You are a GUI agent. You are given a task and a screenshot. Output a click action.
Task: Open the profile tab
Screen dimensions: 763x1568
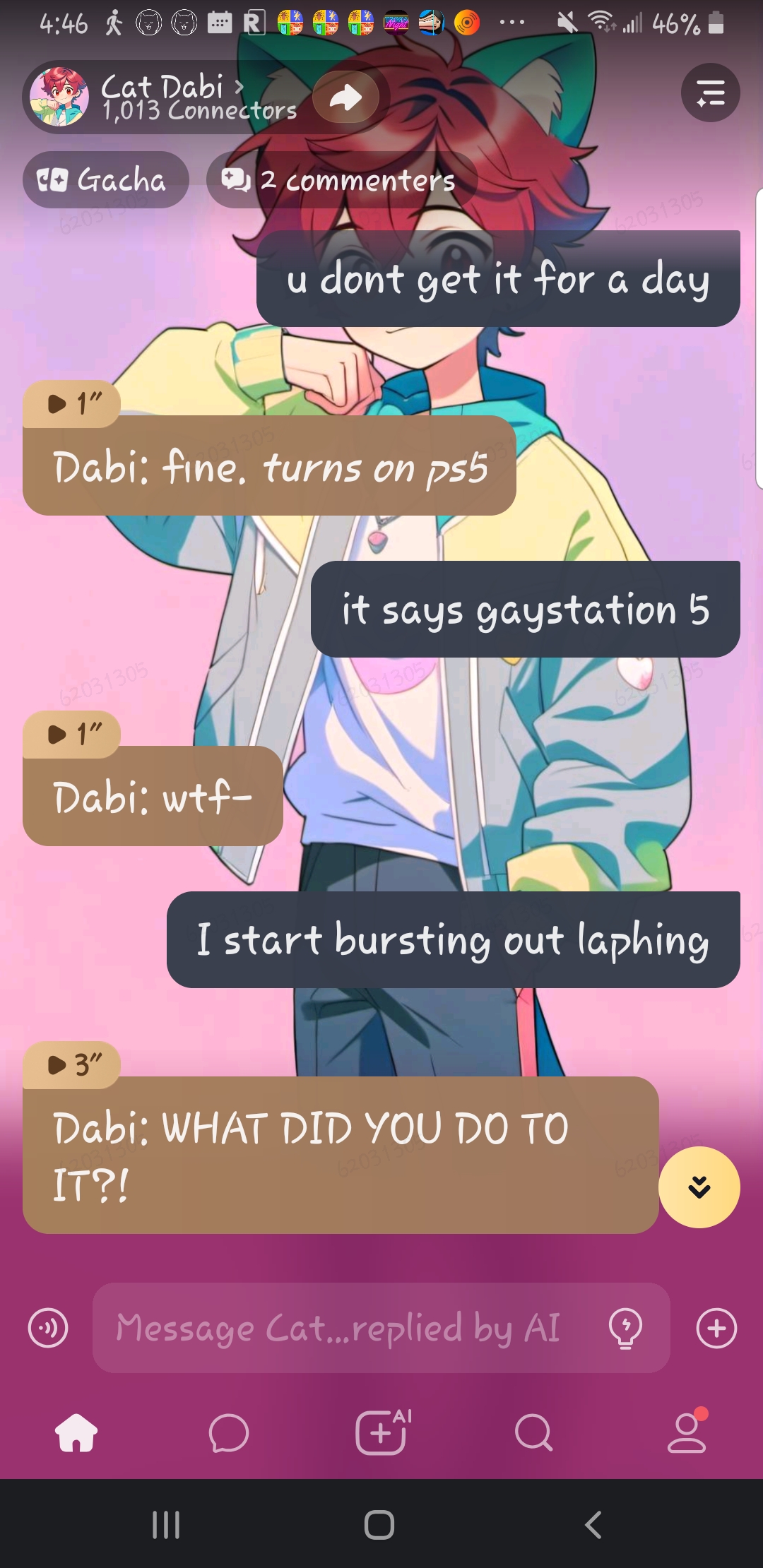[x=687, y=1432]
